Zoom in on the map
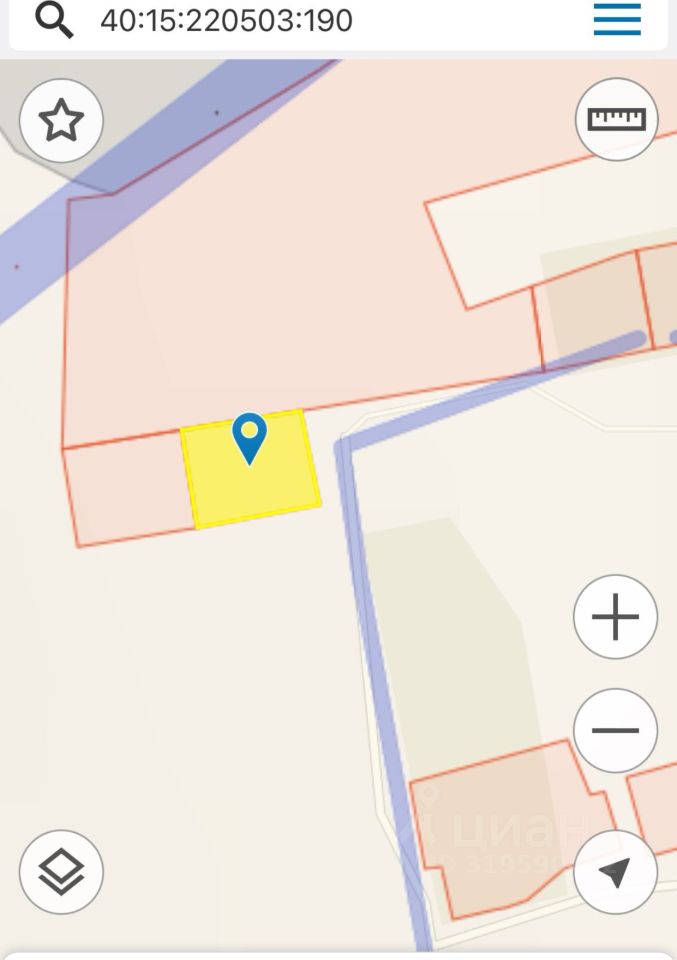Viewport: 677px width, 960px height. tap(615, 617)
